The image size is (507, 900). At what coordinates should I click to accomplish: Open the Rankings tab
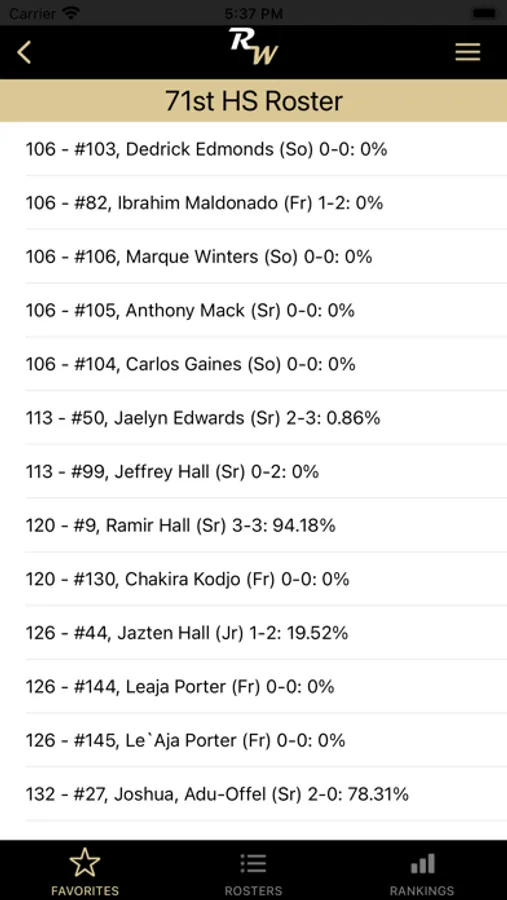[x=422, y=871]
